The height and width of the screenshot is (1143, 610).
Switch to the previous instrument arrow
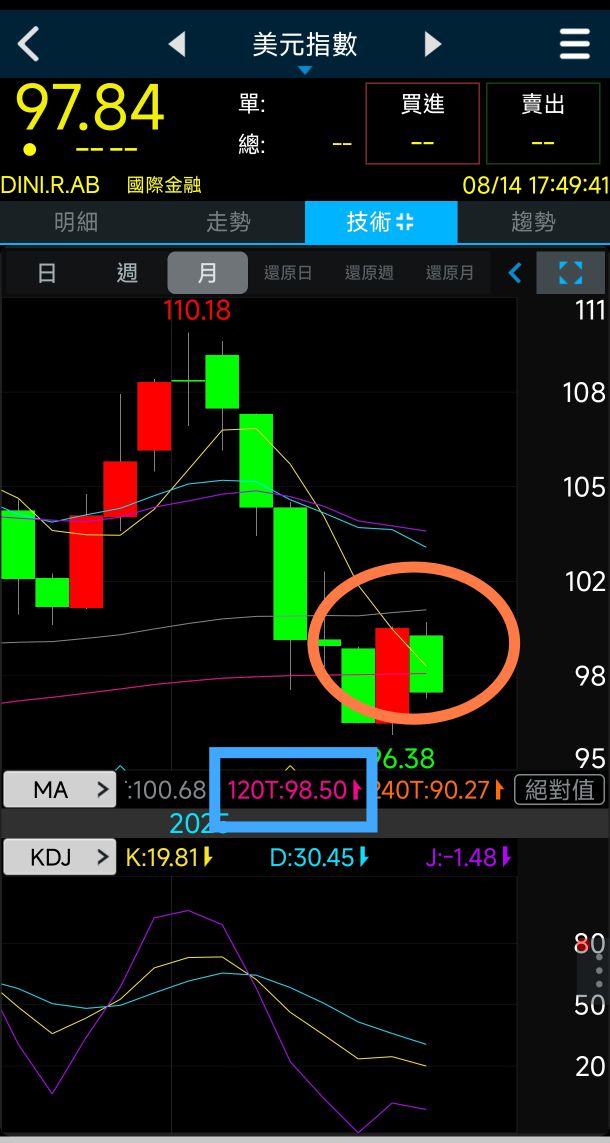point(177,44)
